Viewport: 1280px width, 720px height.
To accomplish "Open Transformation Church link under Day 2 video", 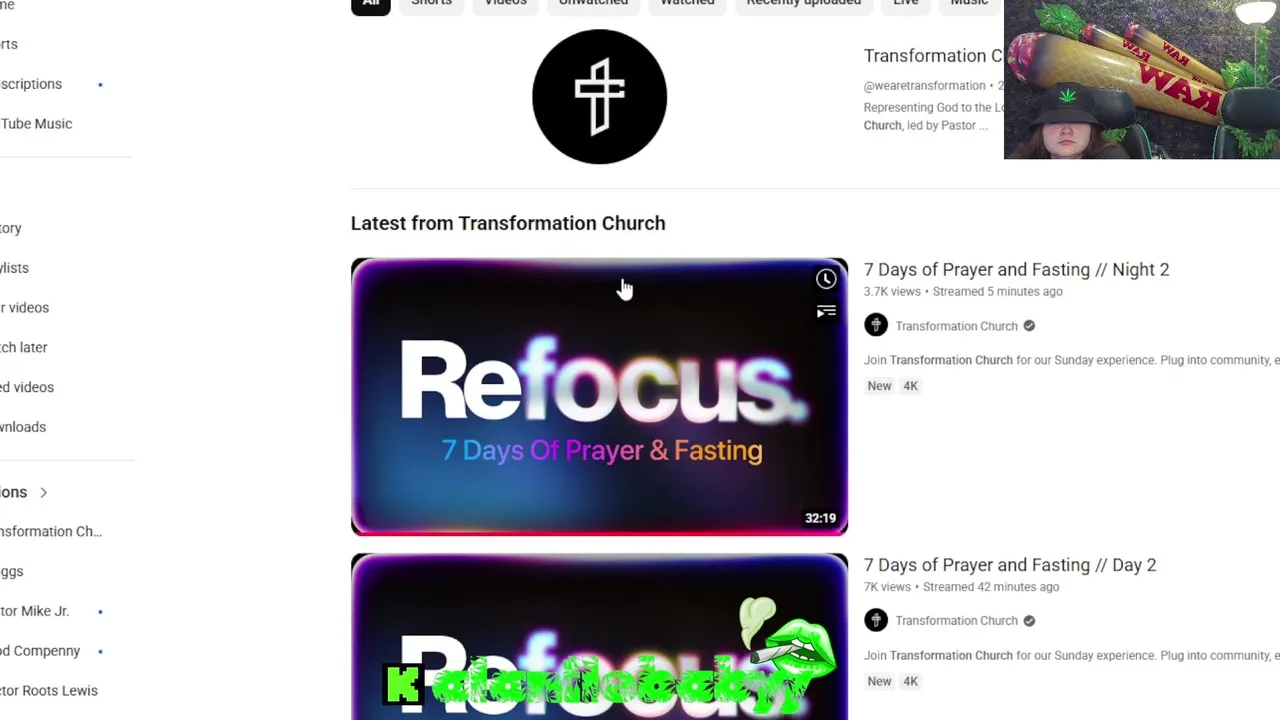I will click(x=955, y=621).
